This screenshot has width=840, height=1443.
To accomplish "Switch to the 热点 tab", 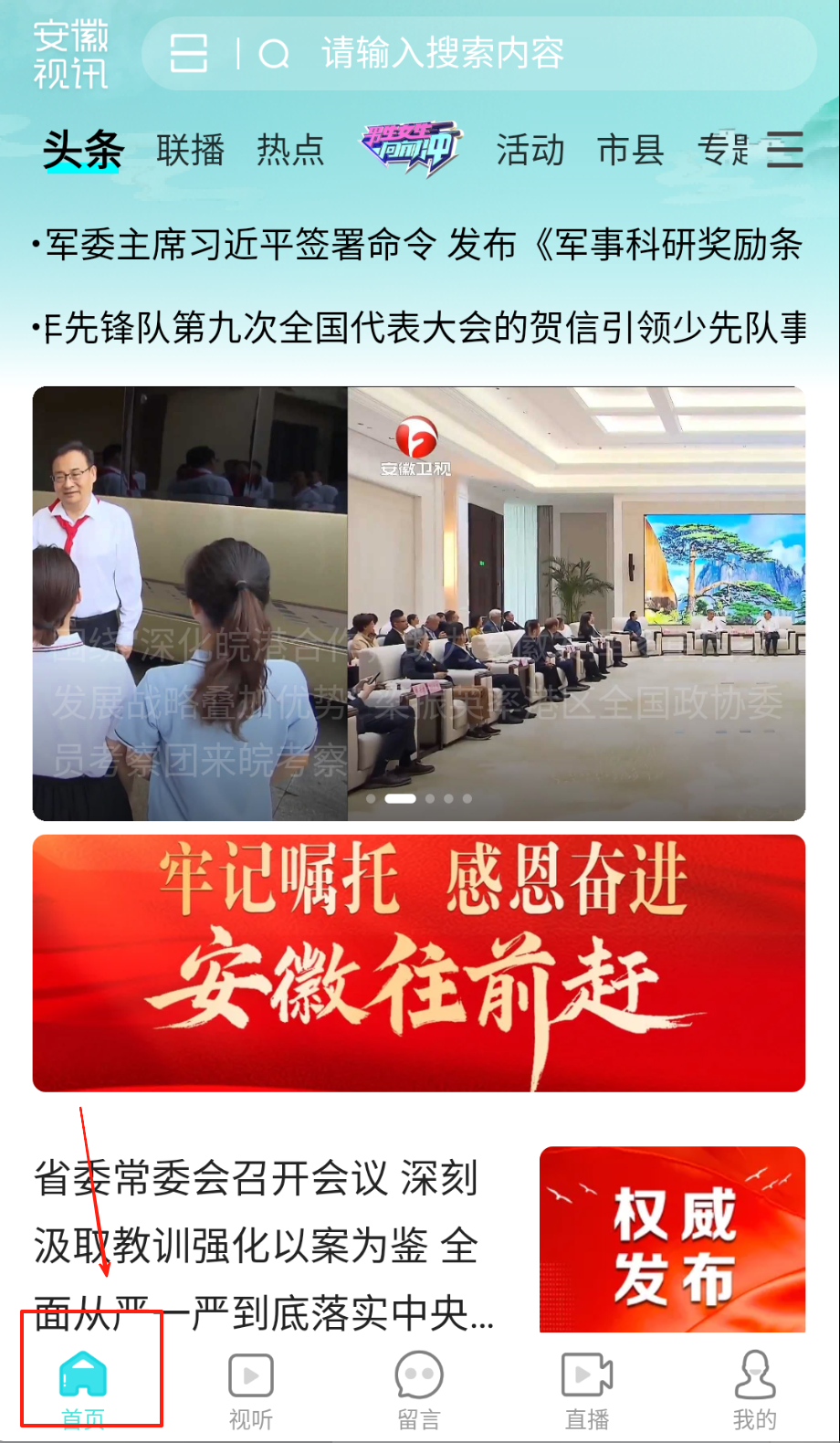I will pyautogui.click(x=290, y=150).
